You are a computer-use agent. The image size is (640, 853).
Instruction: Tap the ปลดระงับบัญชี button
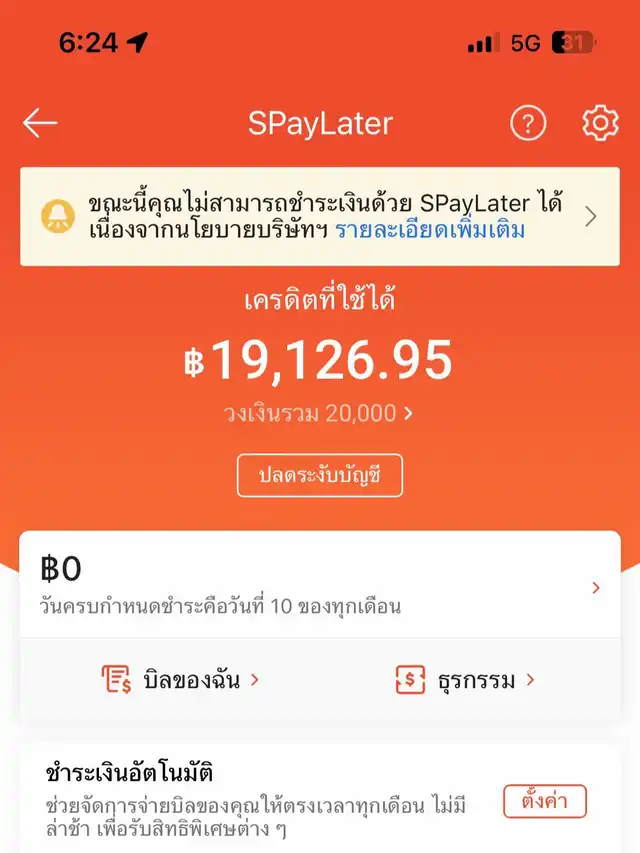[320, 475]
